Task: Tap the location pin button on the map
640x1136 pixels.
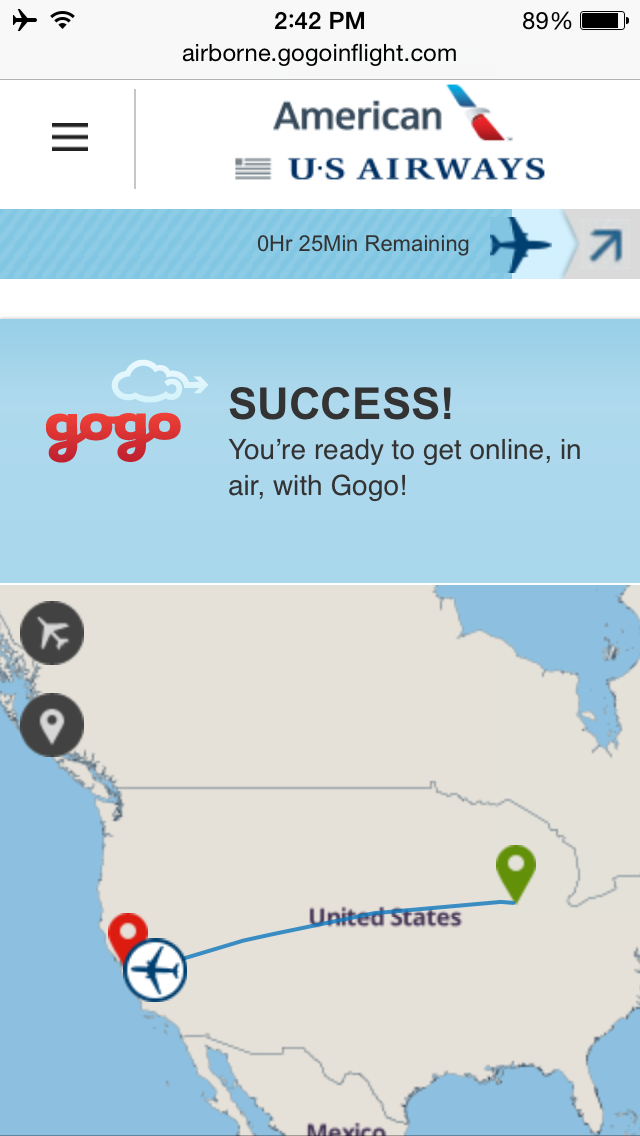Action: click(52, 725)
